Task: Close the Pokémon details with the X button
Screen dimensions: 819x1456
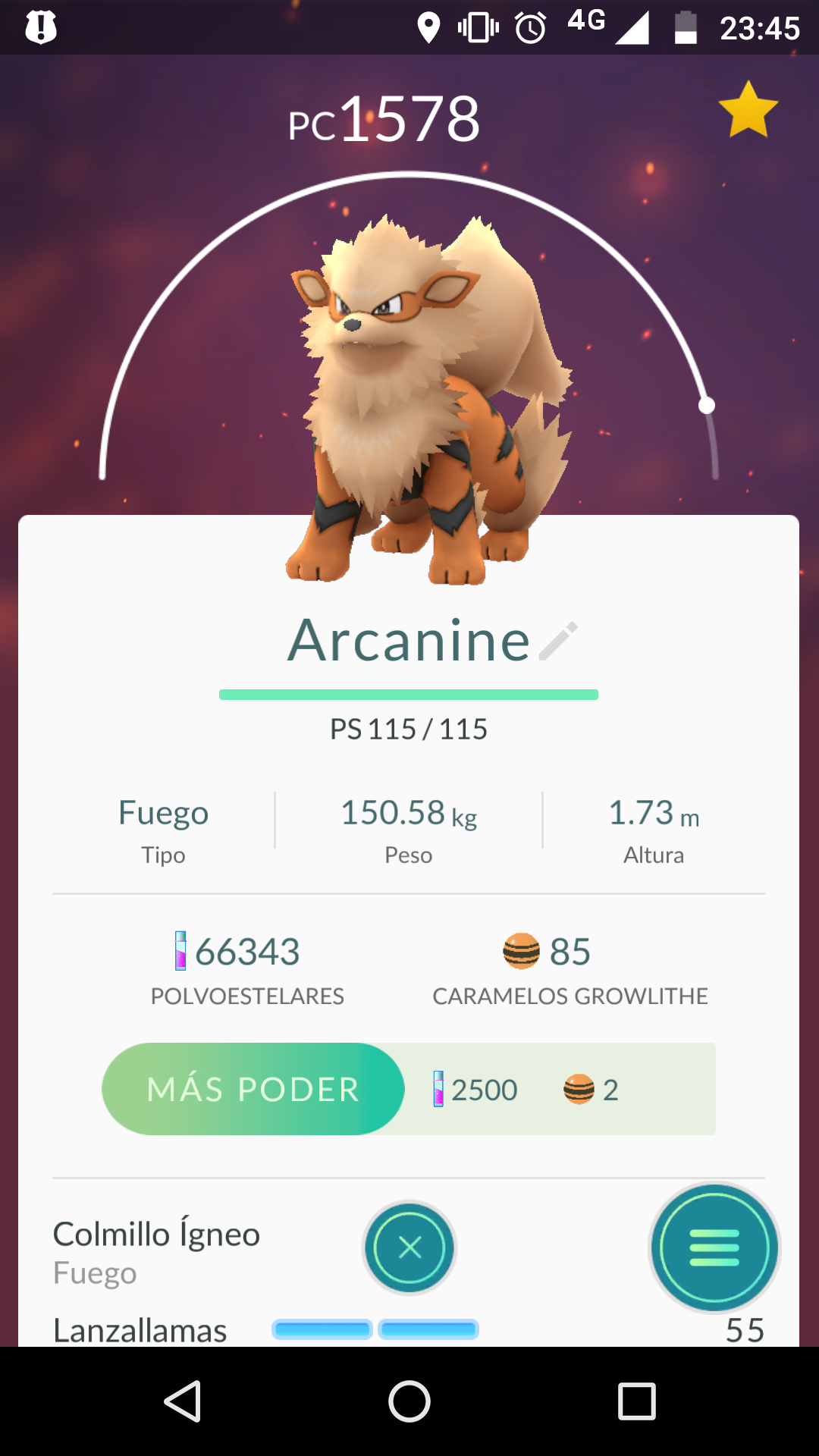Action: point(409,1247)
